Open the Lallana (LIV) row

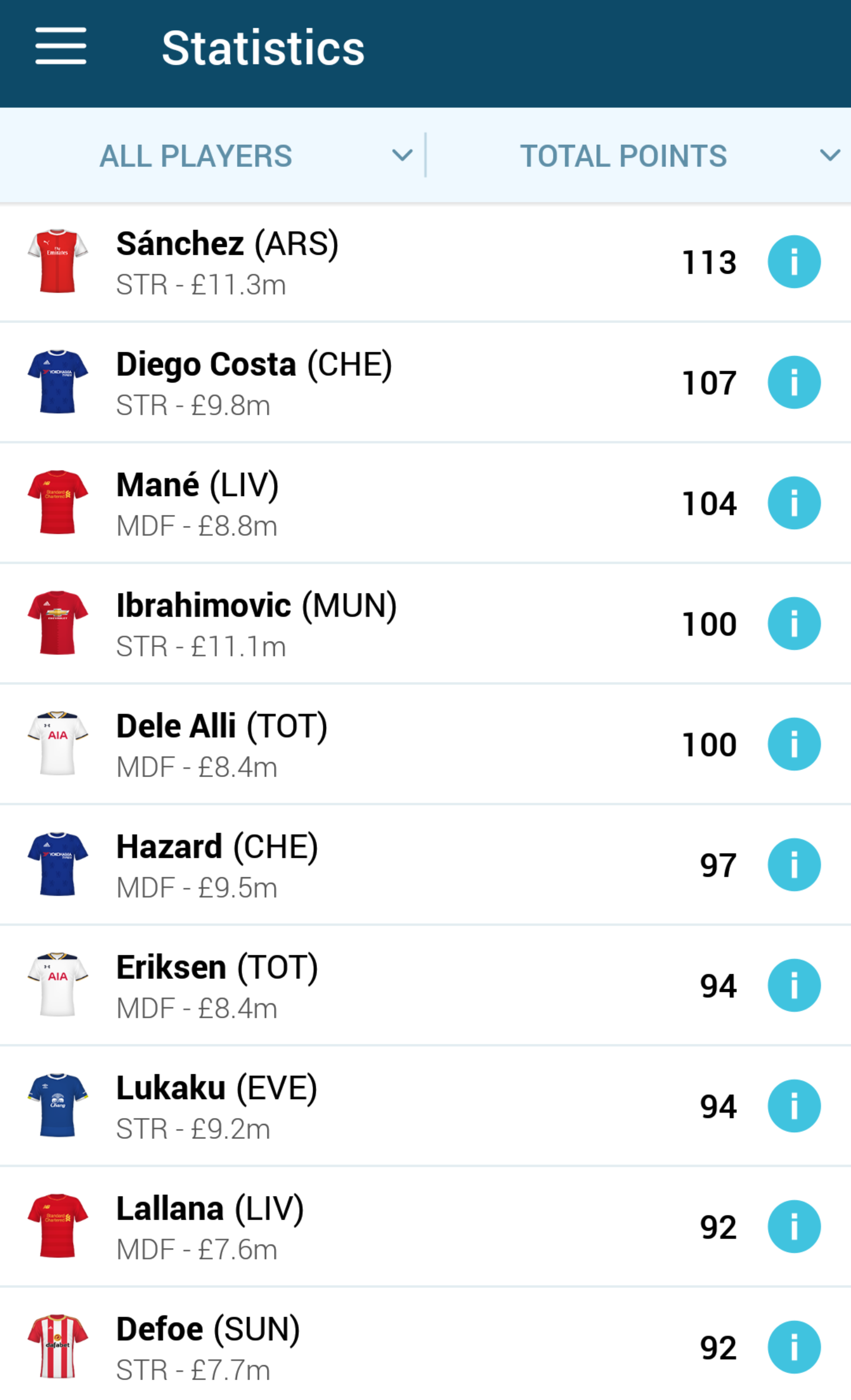click(x=425, y=1227)
